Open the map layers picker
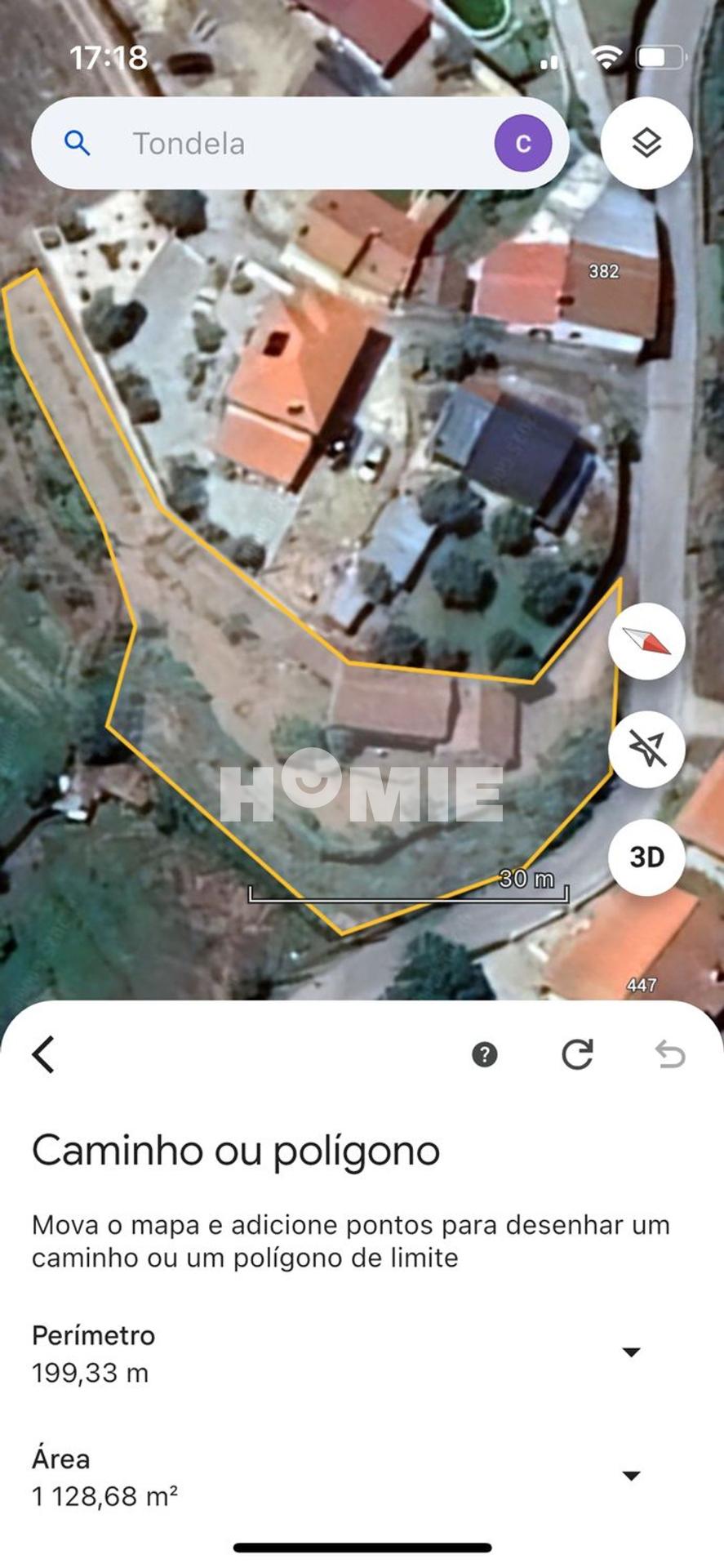The image size is (724, 1568). click(646, 144)
